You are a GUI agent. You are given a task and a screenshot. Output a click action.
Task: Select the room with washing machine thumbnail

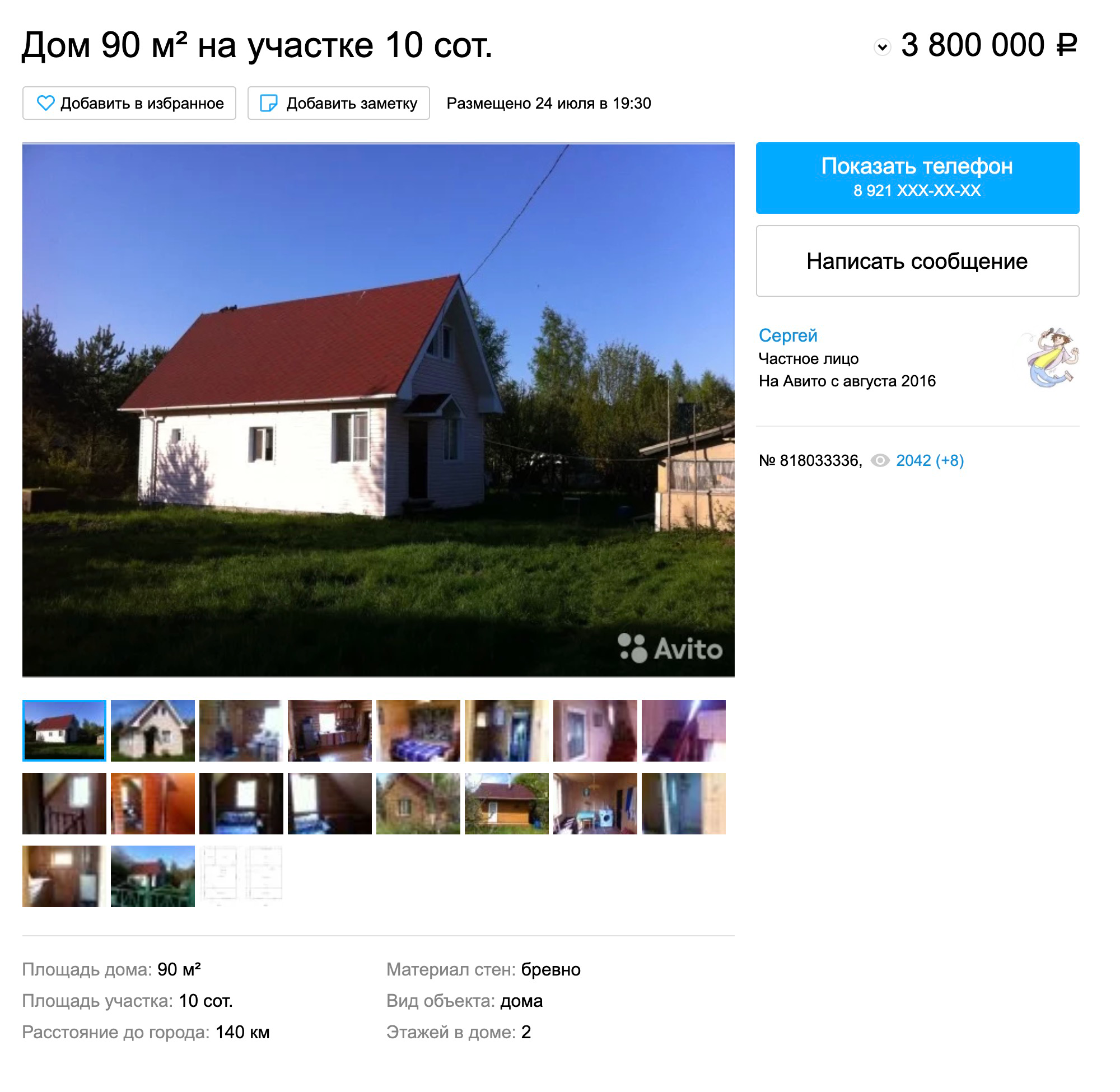click(x=595, y=803)
